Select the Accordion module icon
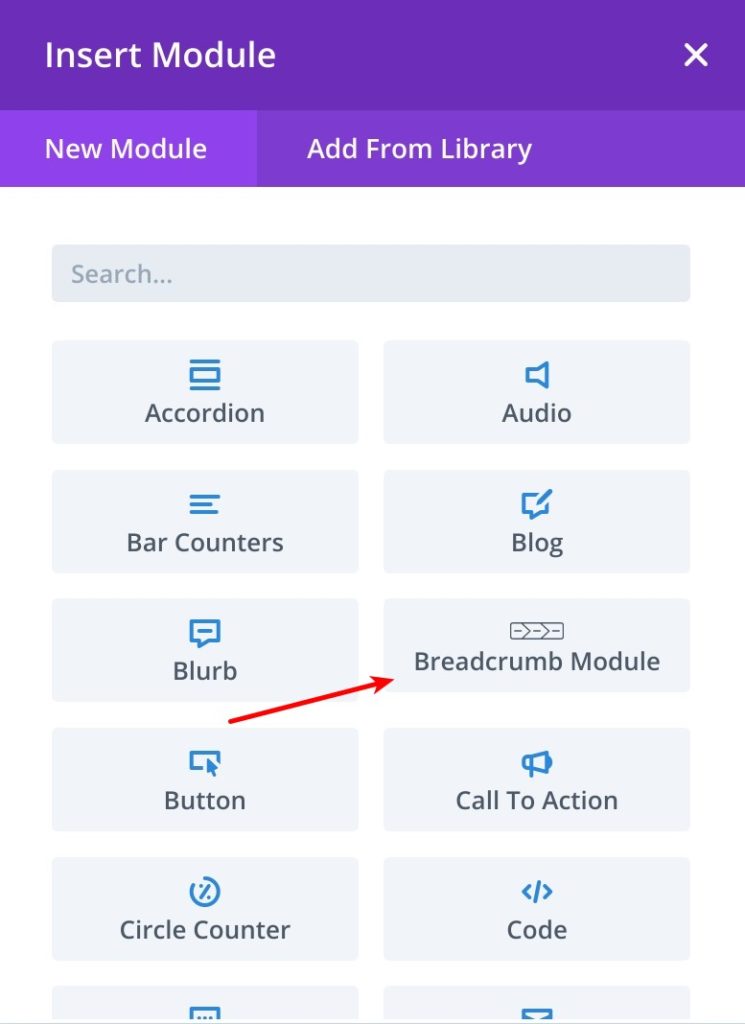 coord(205,375)
